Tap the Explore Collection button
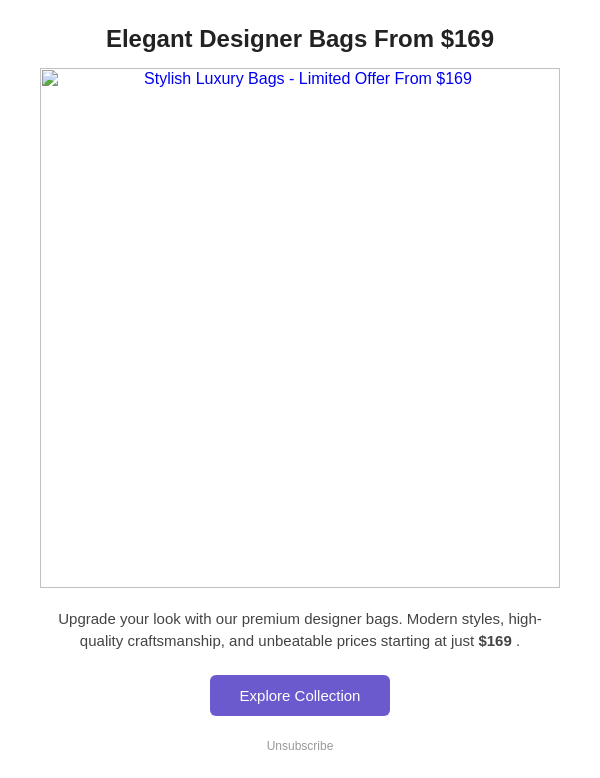Image resolution: width=600 pixels, height=778 pixels. pos(300,695)
